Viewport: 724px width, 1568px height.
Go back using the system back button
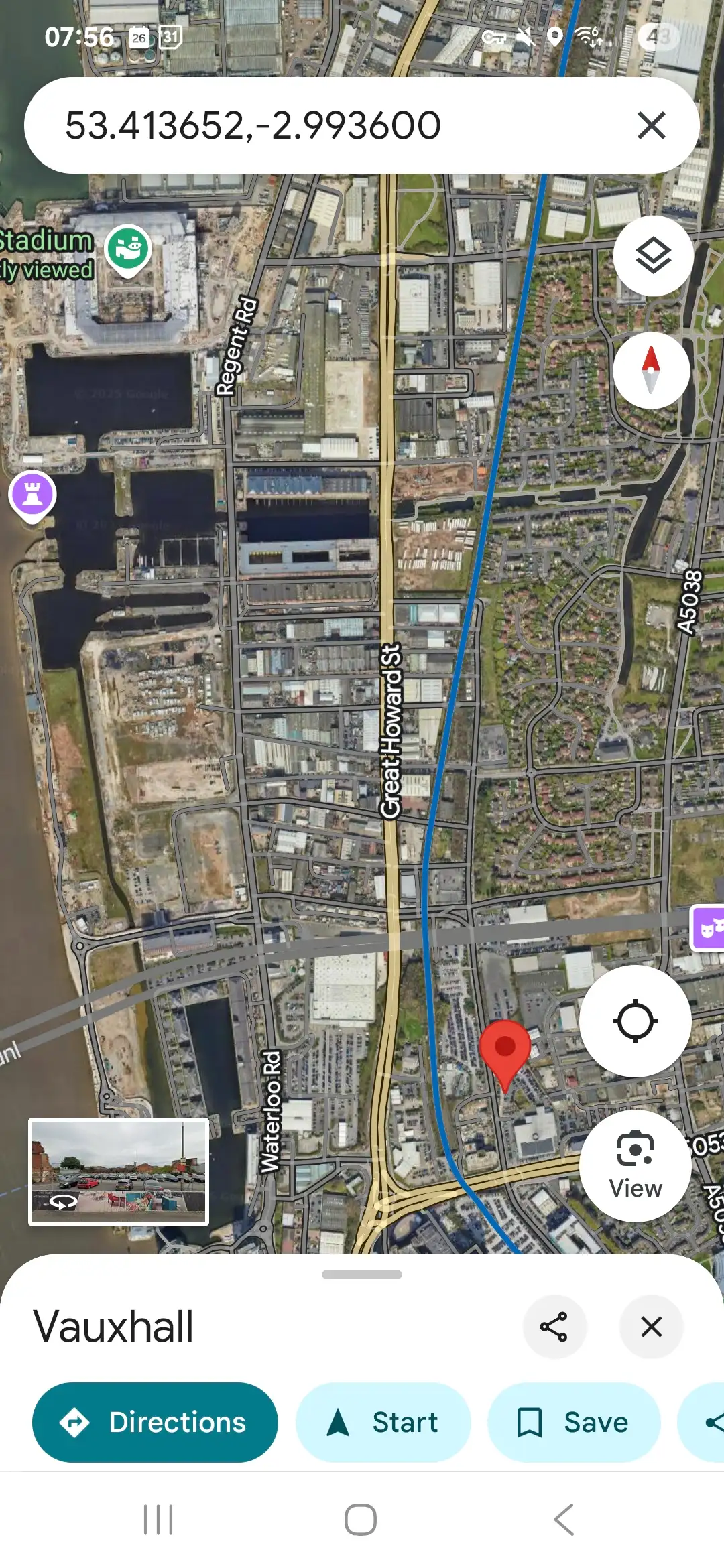point(564,1519)
